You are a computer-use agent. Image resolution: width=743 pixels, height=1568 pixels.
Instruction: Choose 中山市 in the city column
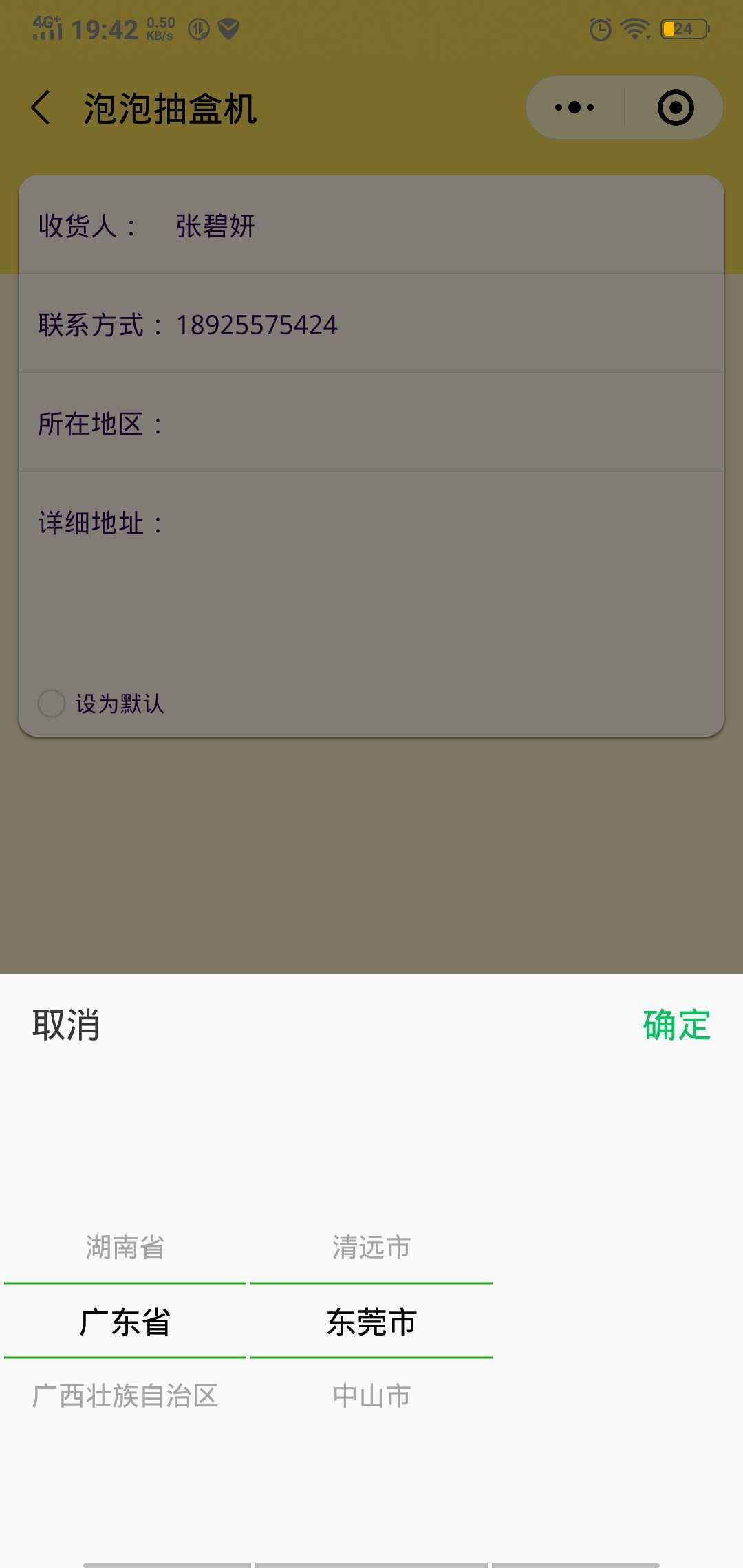pyautogui.click(x=371, y=1395)
